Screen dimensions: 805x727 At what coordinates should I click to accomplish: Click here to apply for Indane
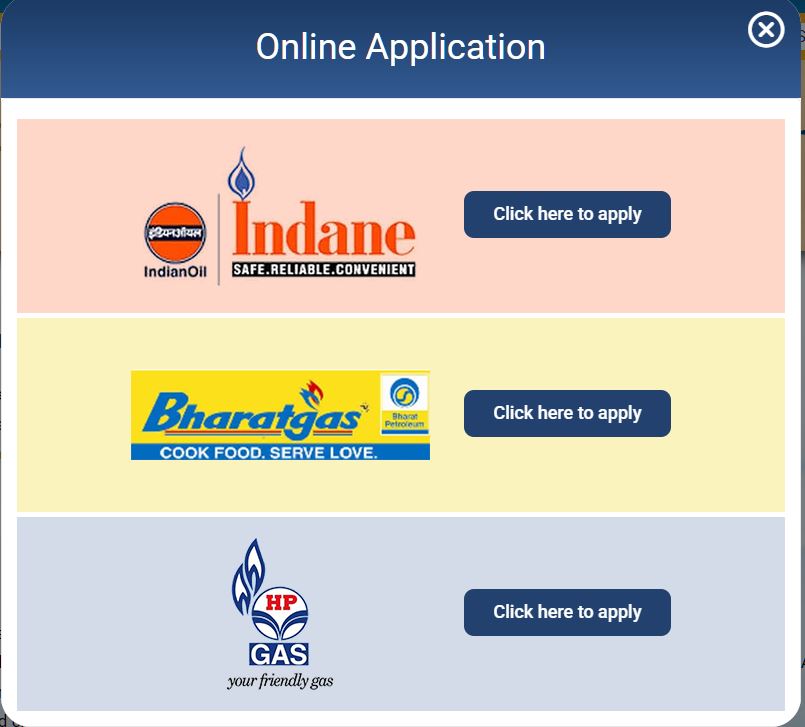(x=567, y=214)
